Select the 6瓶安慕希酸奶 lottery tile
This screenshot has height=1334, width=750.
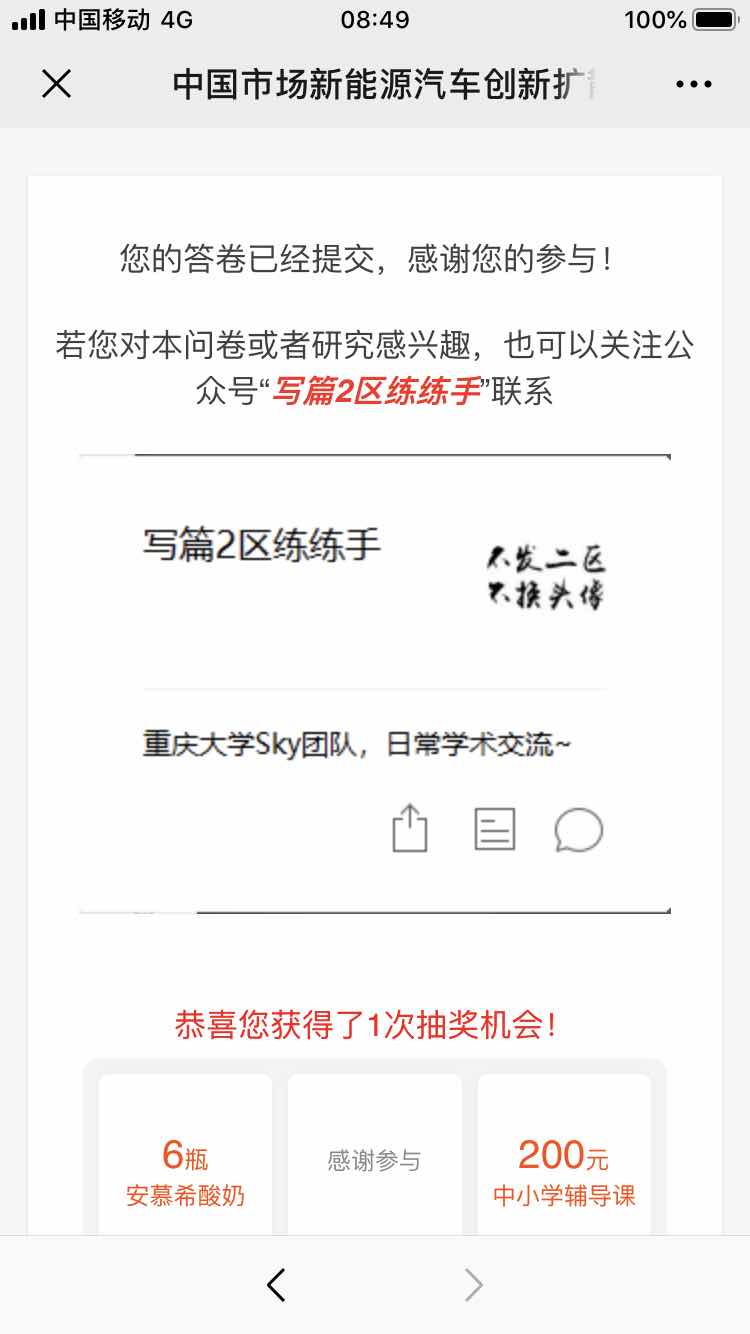185,1160
